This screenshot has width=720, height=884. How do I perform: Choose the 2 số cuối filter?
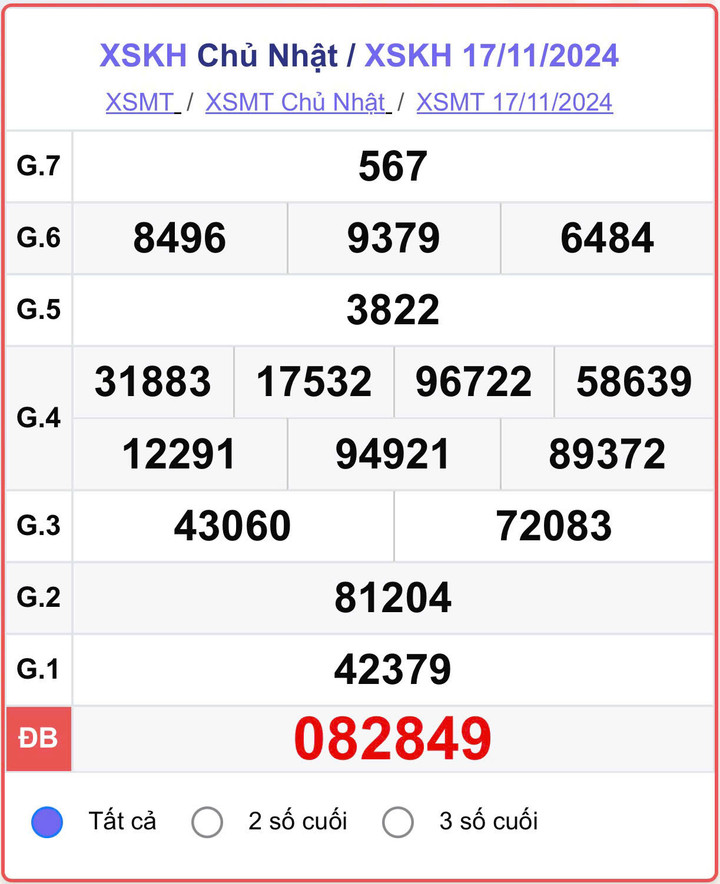207,822
